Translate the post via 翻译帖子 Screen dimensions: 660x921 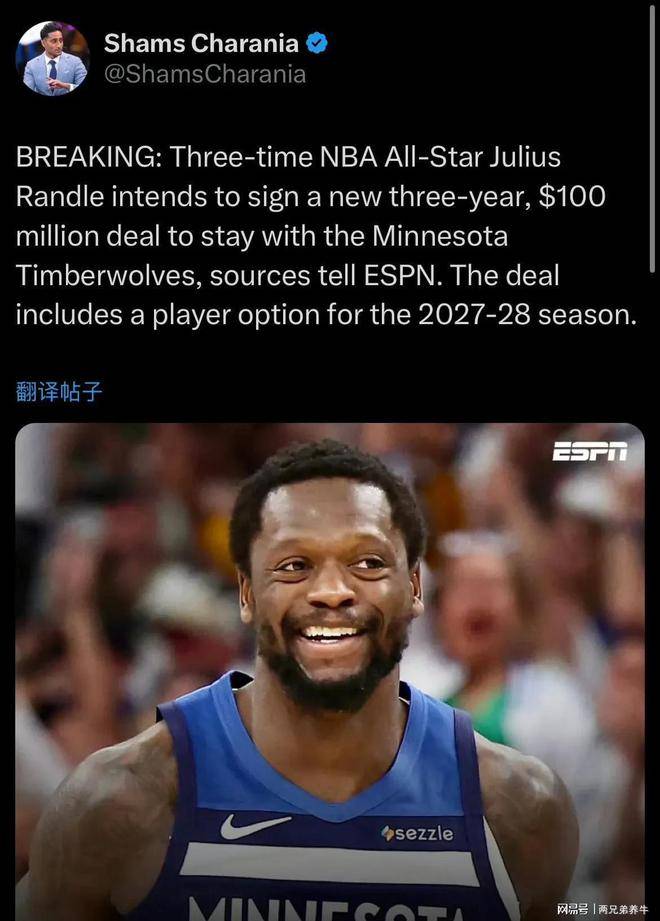pyautogui.click(x=59, y=391)
